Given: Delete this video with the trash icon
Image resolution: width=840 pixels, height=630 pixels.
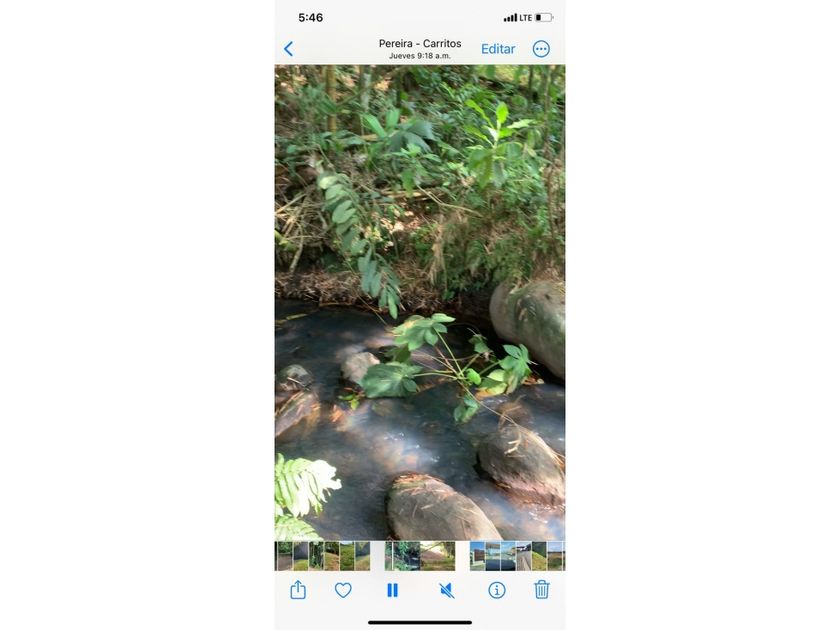Looking at the screenshot, I should pyautogui.click(x=542, y=589).
